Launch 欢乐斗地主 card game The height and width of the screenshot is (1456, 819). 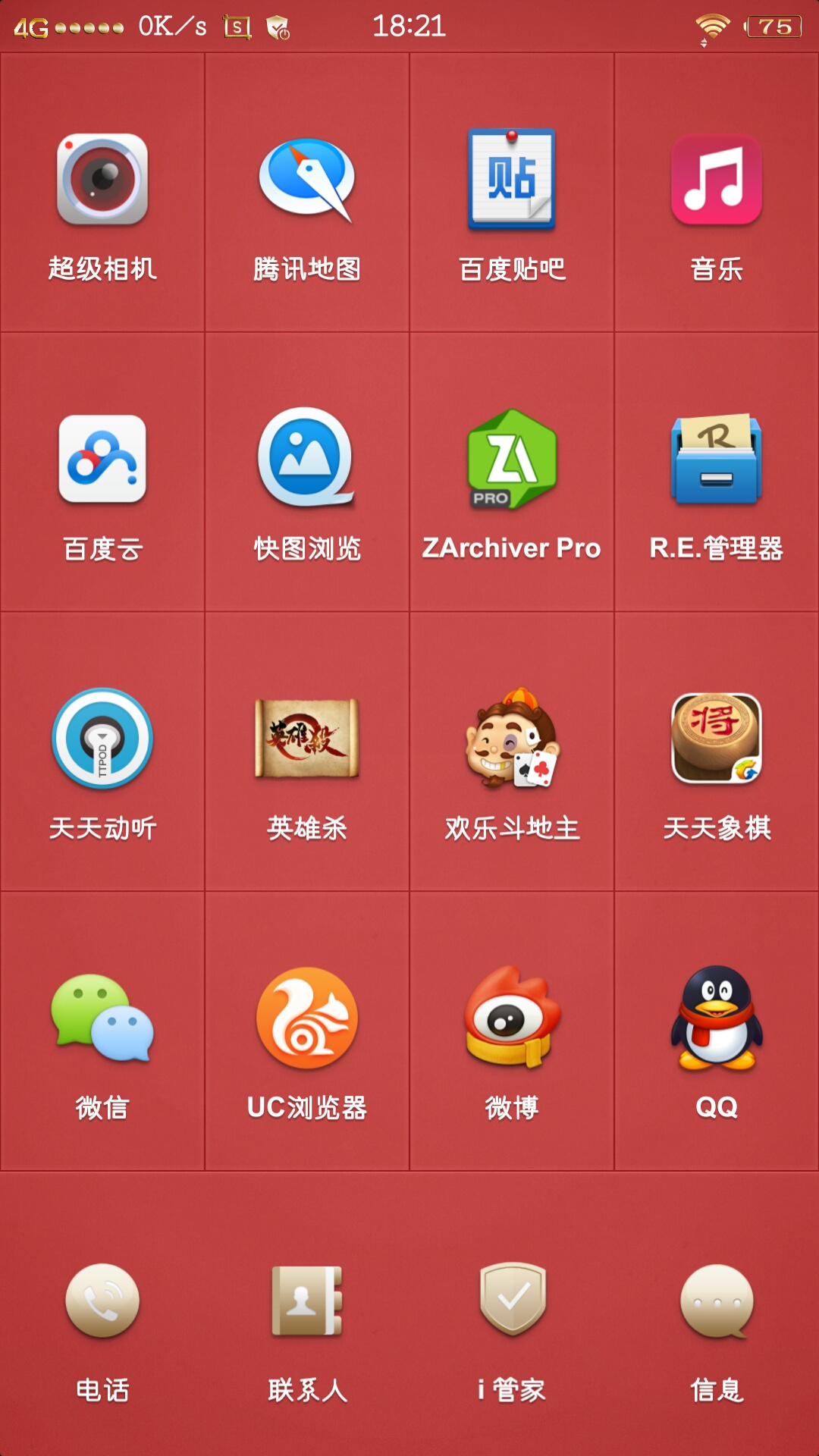click(512, 739)
